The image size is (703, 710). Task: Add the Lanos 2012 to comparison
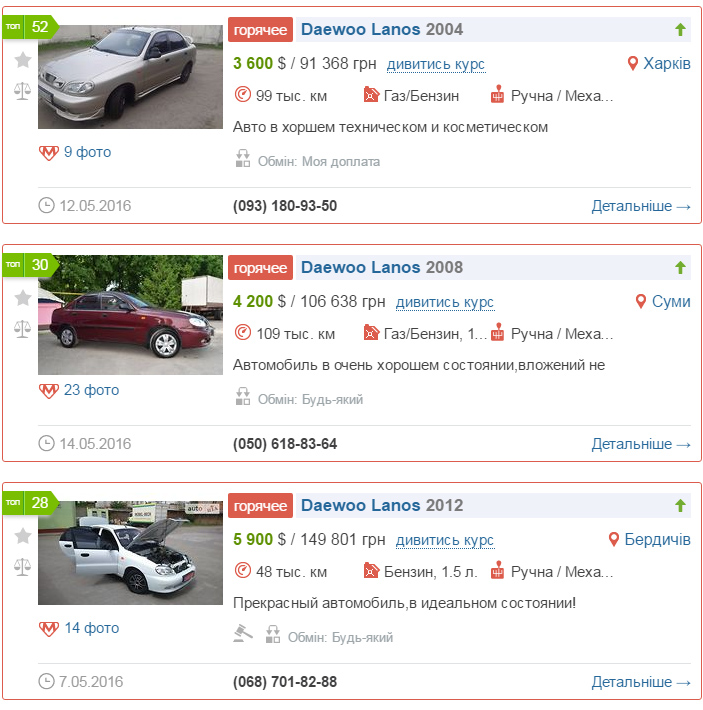pyautogui.click(x=22, y=567)
